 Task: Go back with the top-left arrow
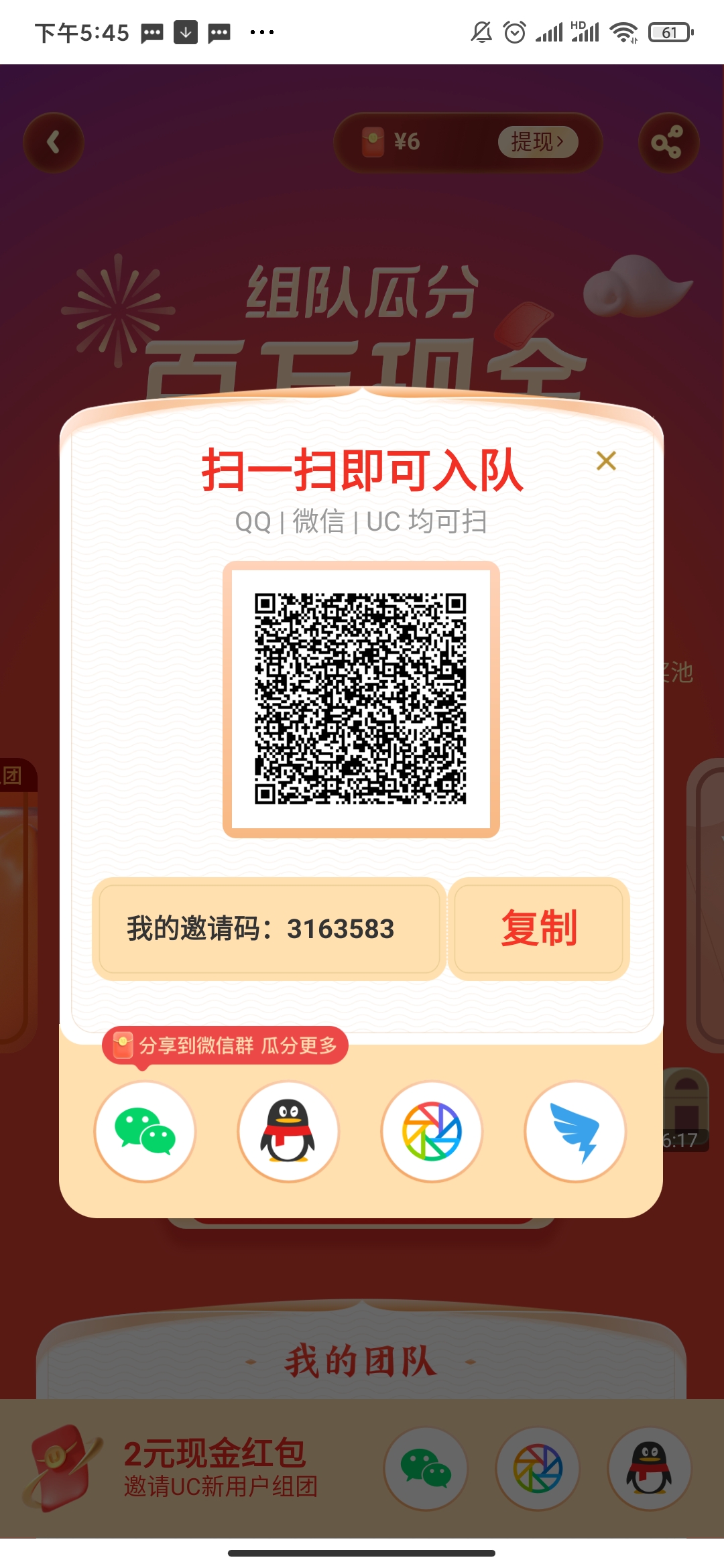[54, 142]
